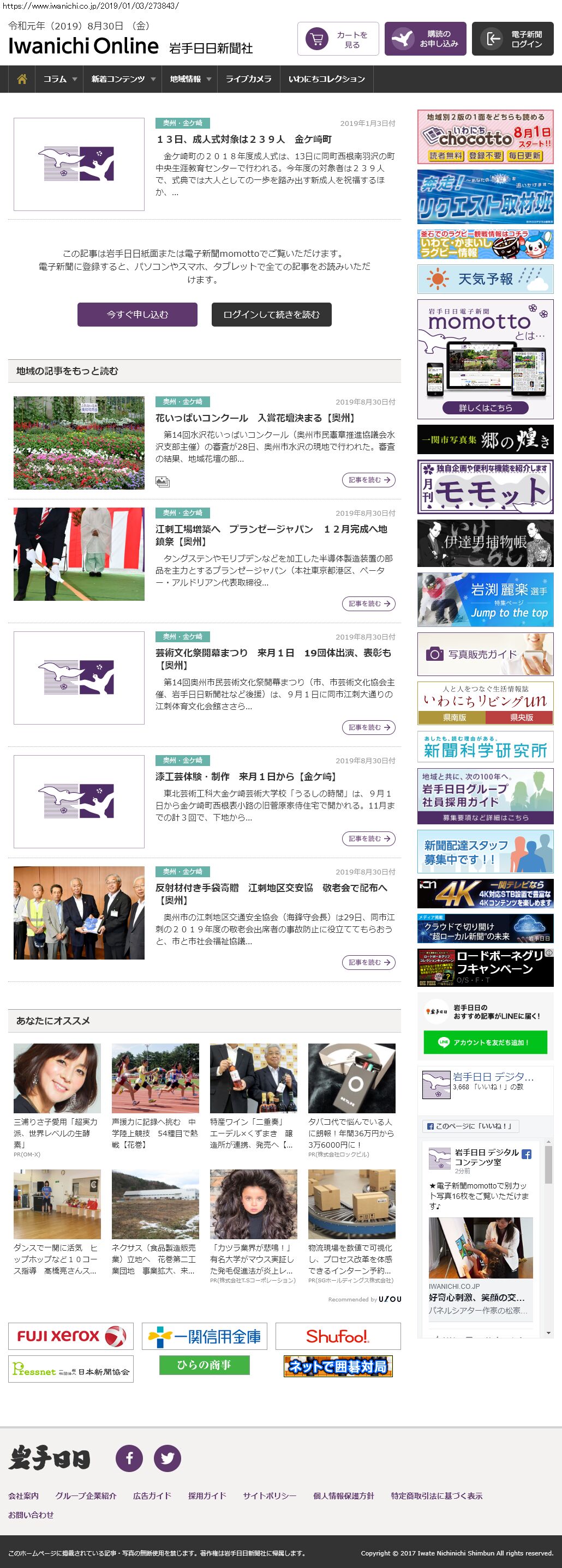Image resolution: width=562 pixels, height=1568 pixels.
Task: Open いわにちコレクション
Action: tap(326, 79)
